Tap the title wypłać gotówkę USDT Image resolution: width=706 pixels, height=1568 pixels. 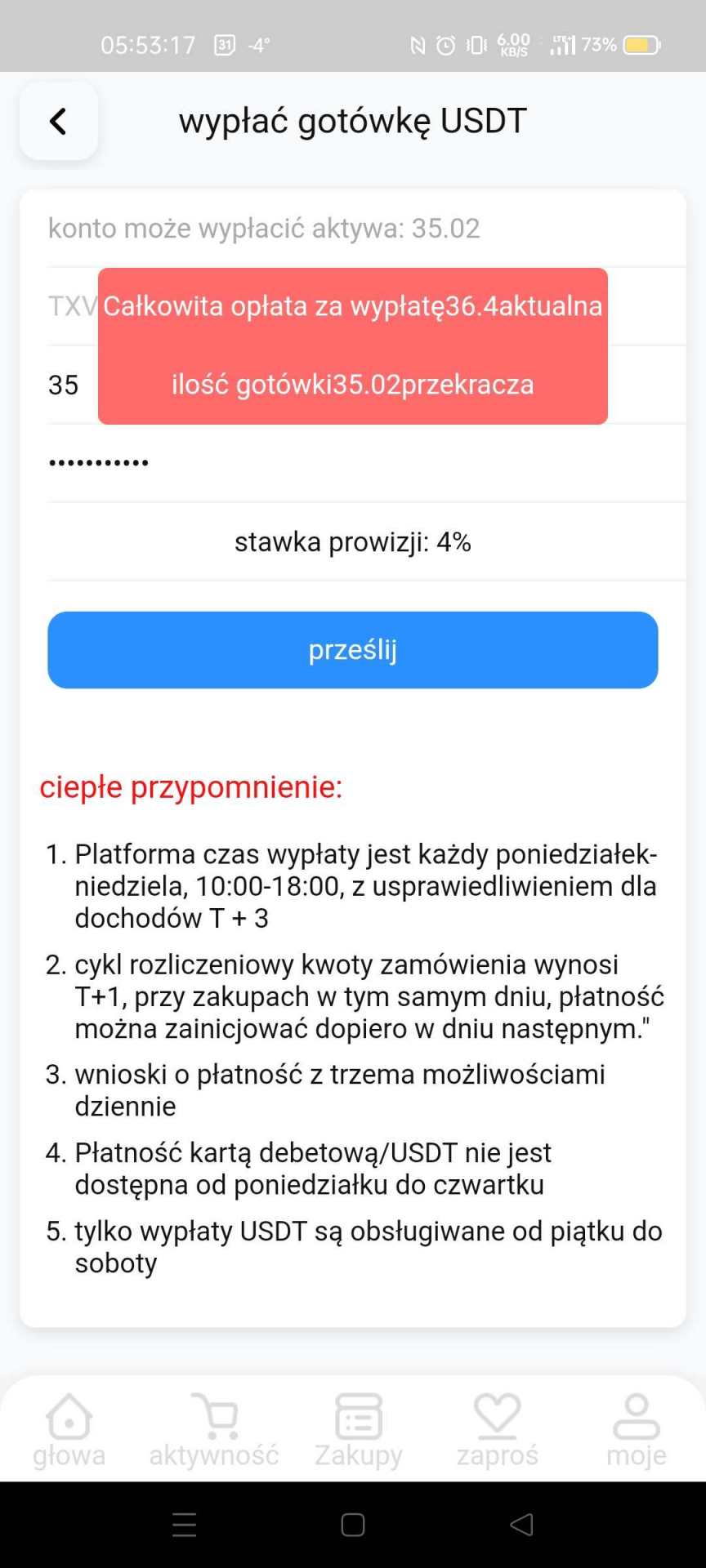tap(353, 120)
